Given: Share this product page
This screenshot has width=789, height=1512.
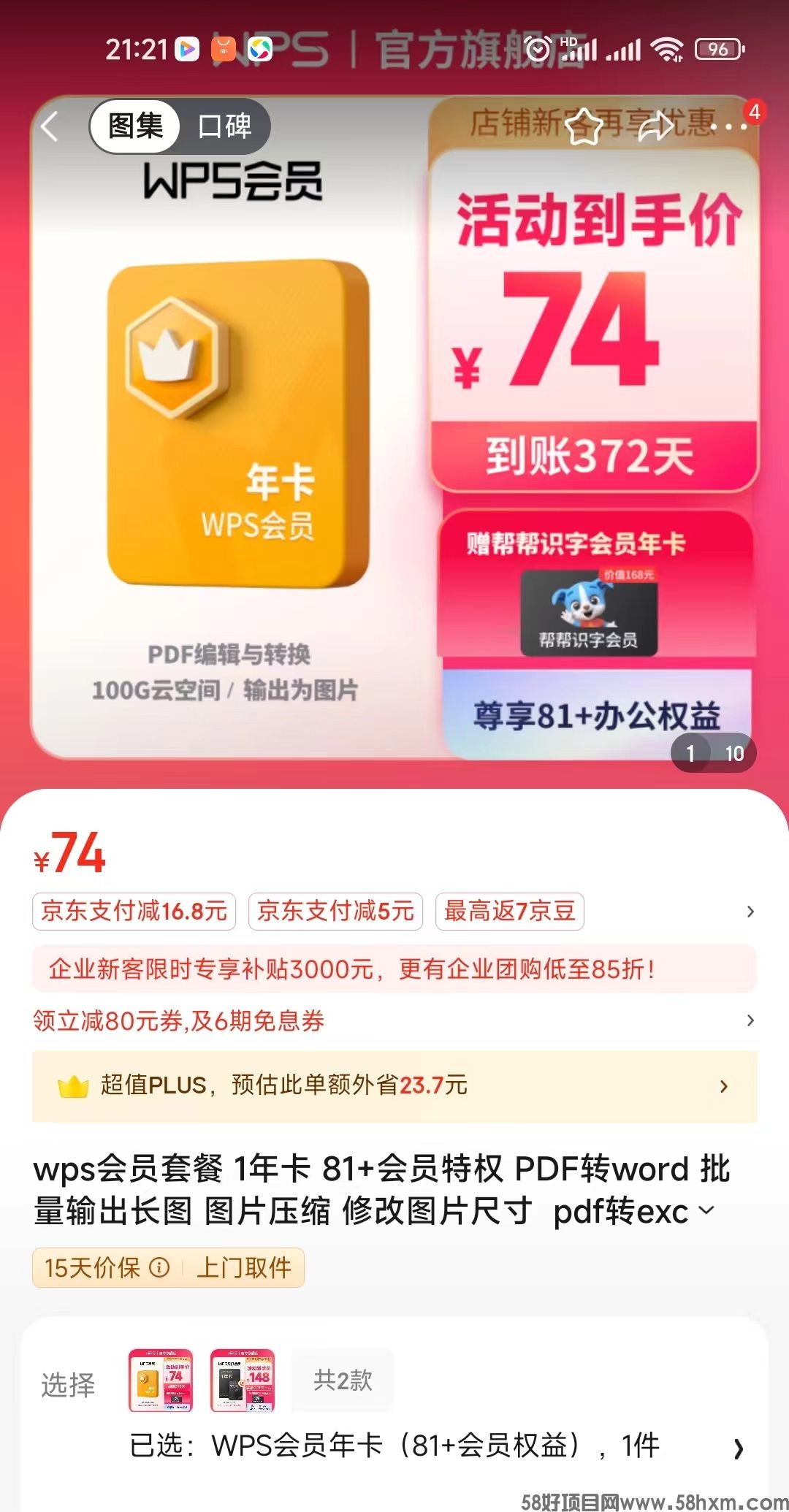Looking at the screenshot, I should click(655, 127).
